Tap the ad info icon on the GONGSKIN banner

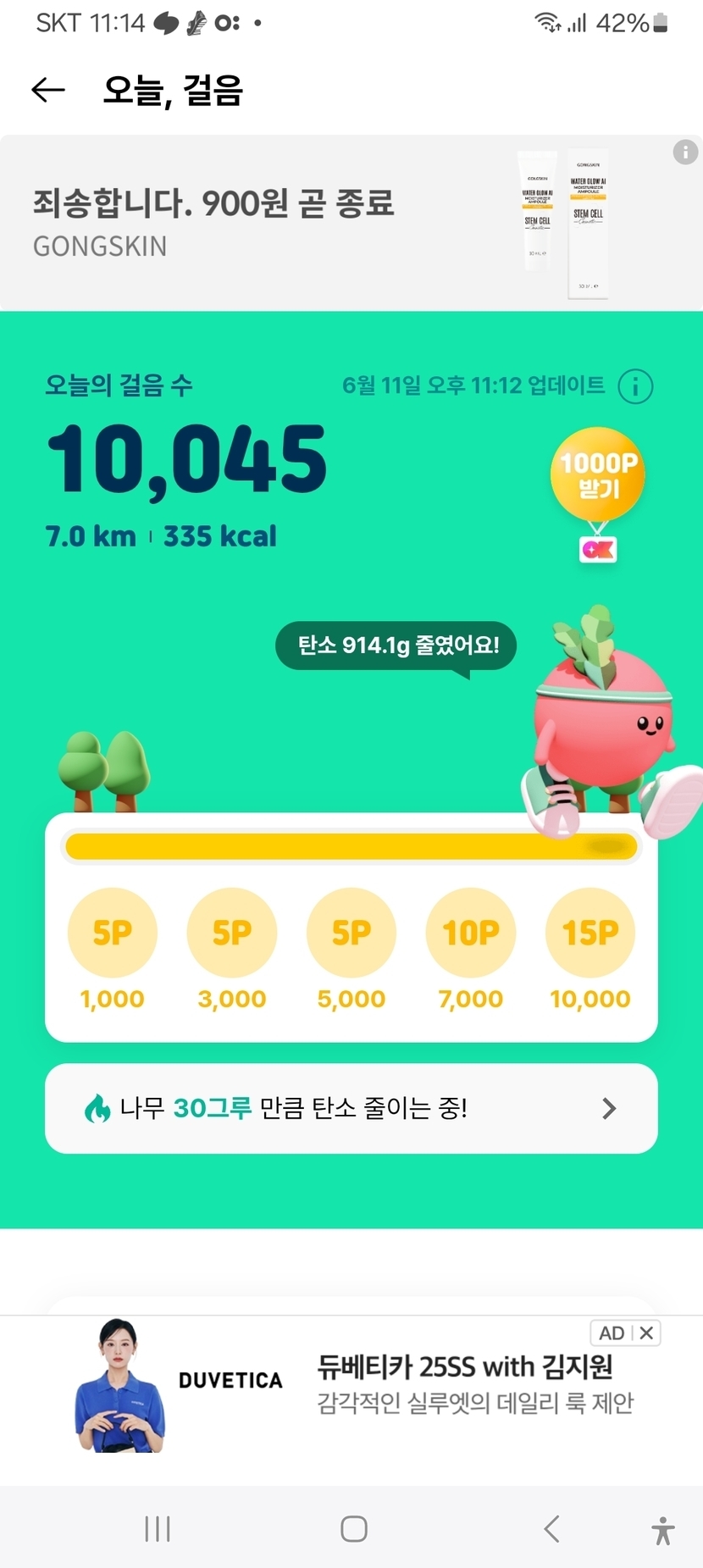point(684,152)
